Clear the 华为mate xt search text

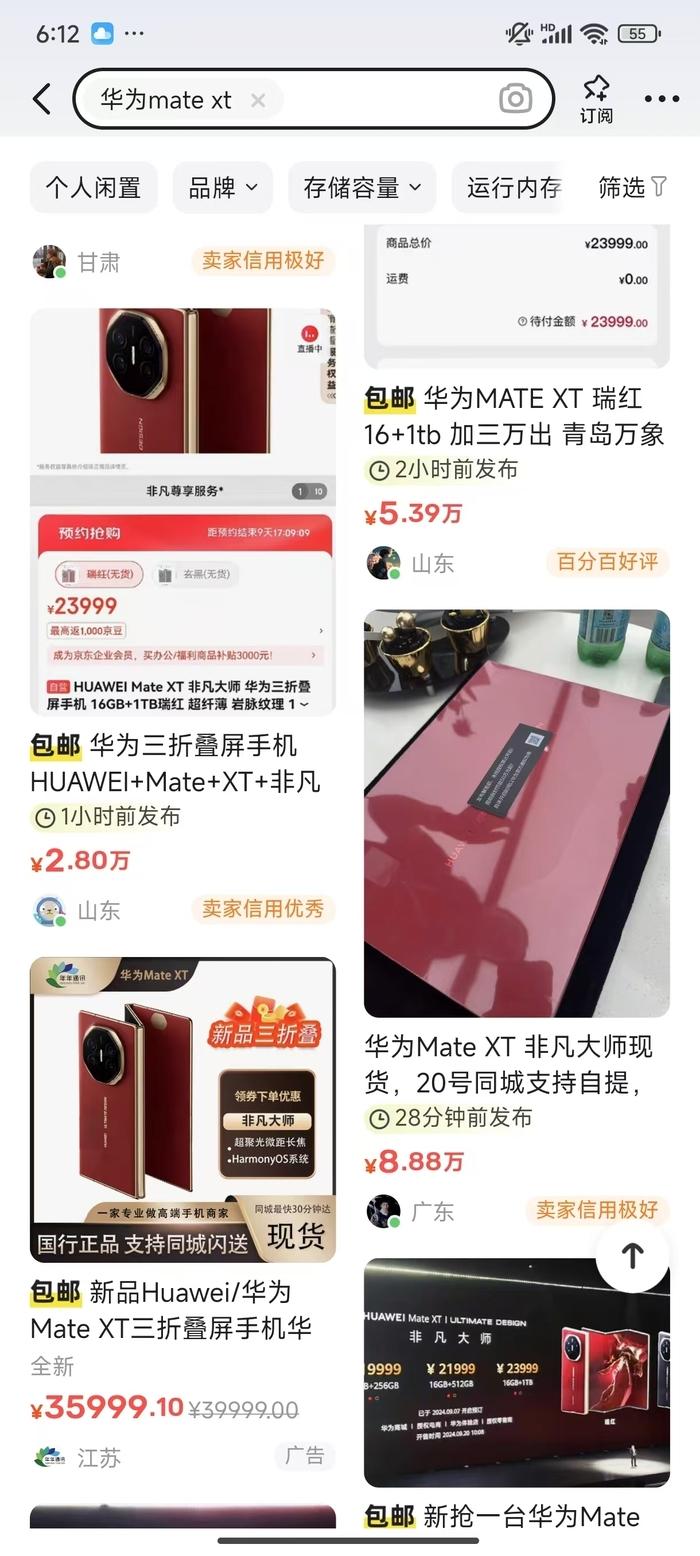[258, 100]
